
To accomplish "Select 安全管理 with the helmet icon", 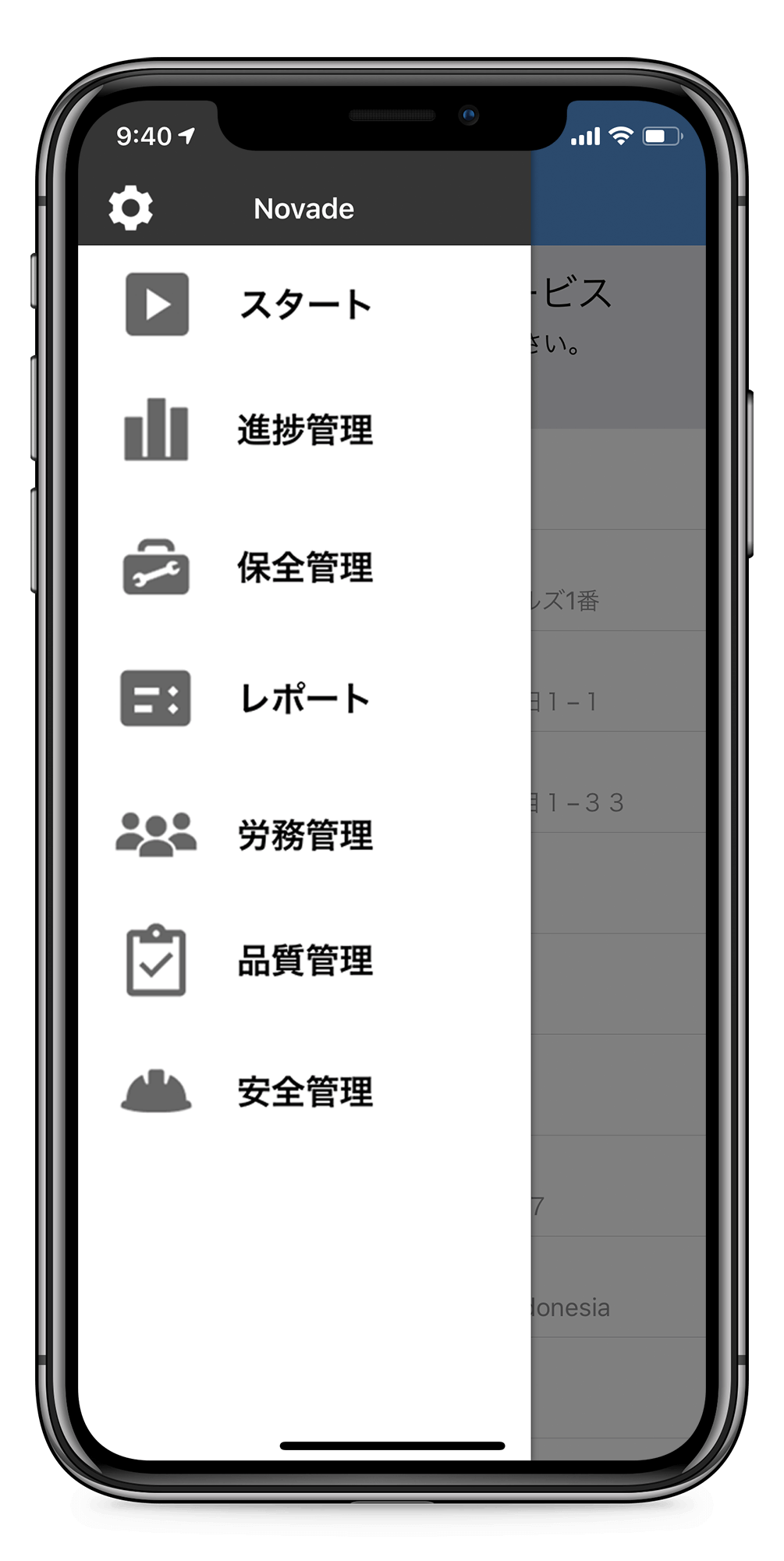I will coord(304,1091).
